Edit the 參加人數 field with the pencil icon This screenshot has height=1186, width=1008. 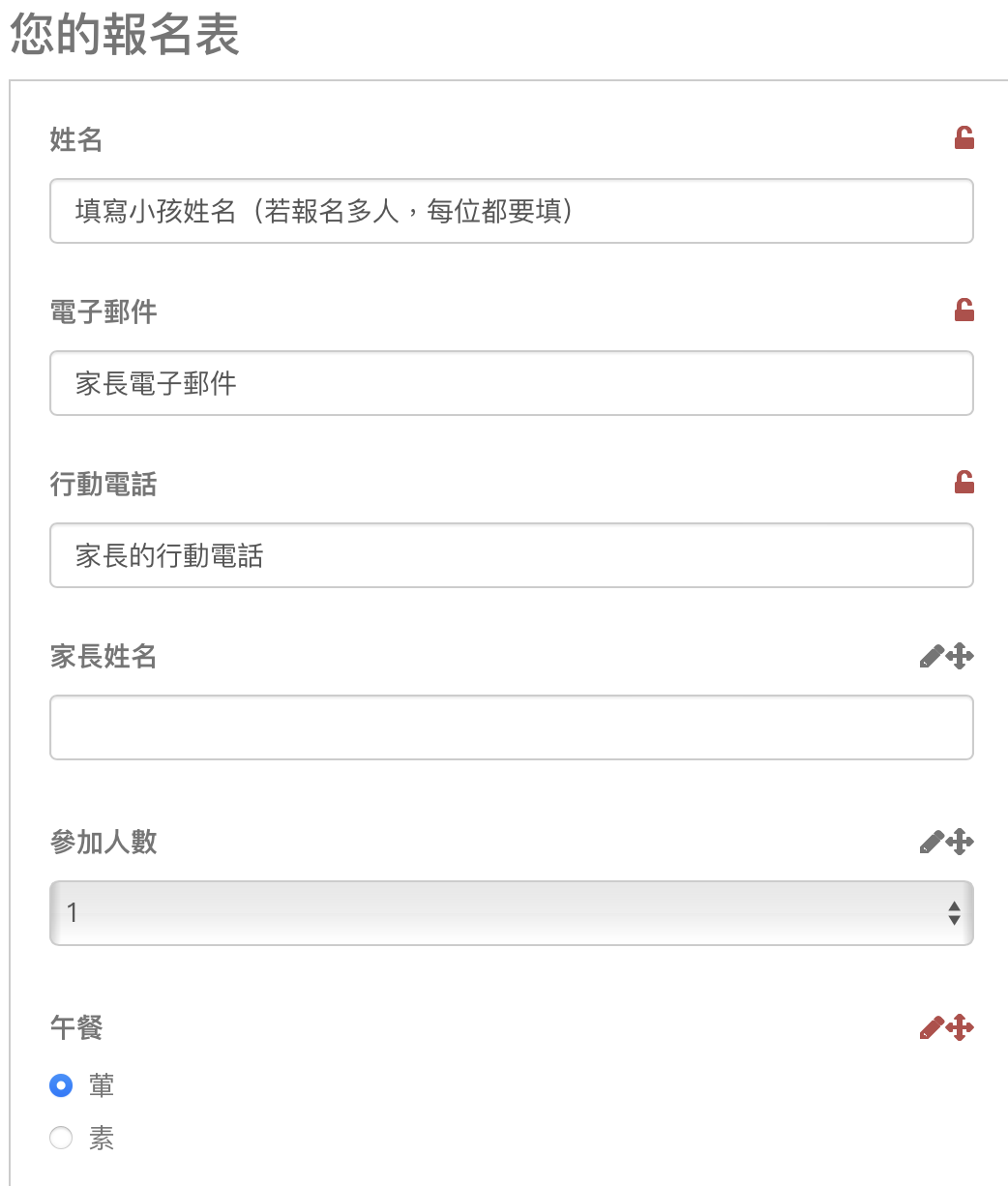pyautogui.click(x=931, y=843)
